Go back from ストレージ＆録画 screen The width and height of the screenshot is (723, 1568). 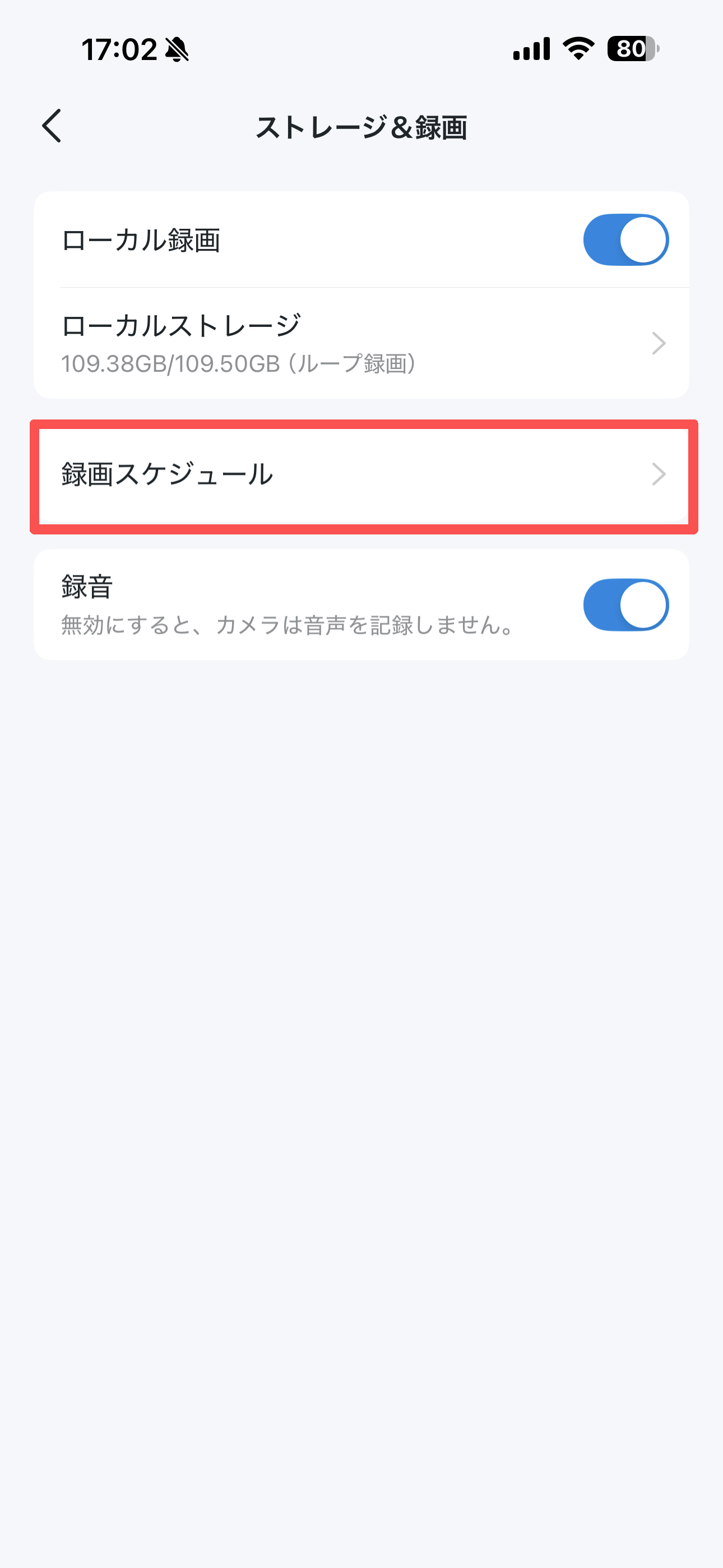point(52,126)
